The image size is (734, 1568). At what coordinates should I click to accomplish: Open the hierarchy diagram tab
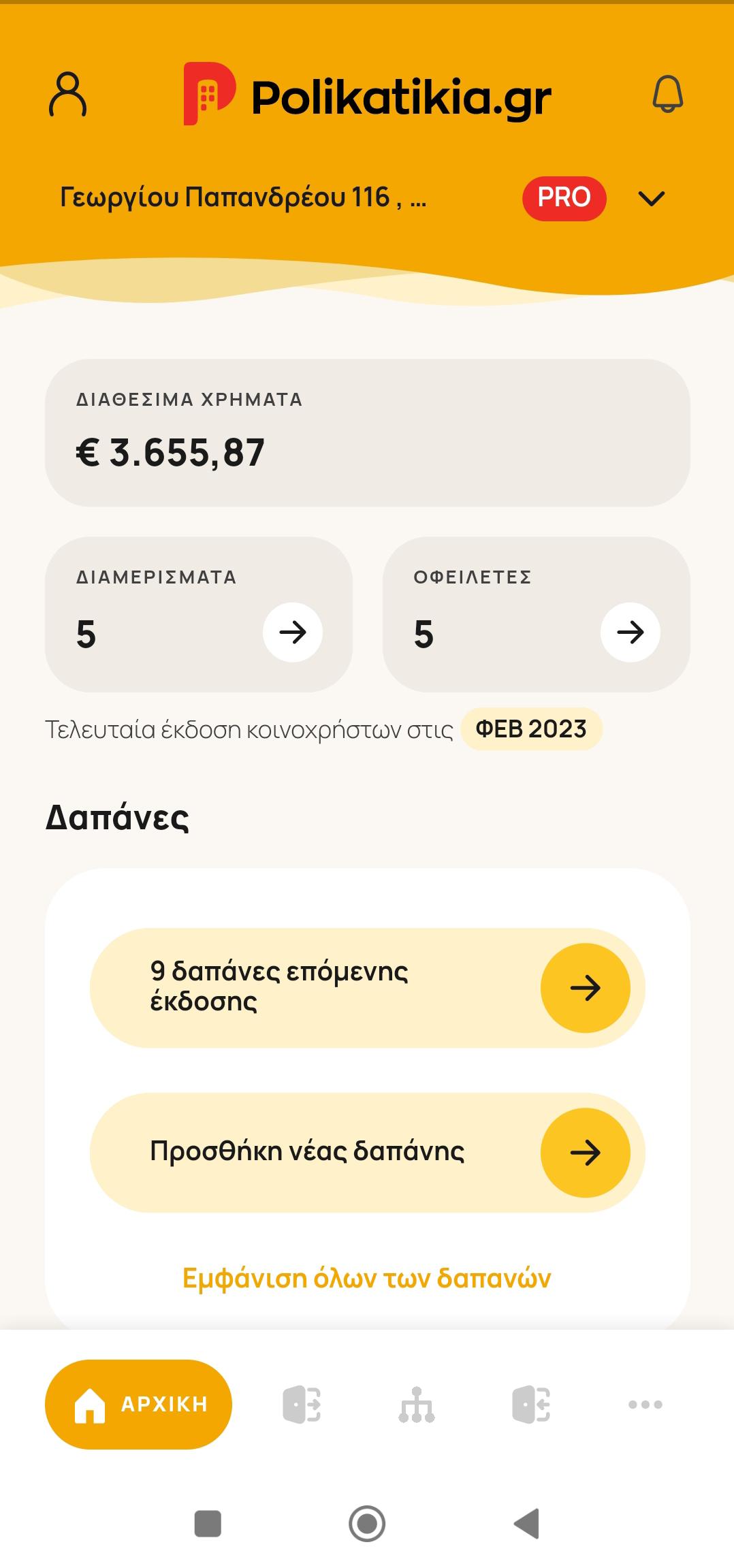[416, 1405]
